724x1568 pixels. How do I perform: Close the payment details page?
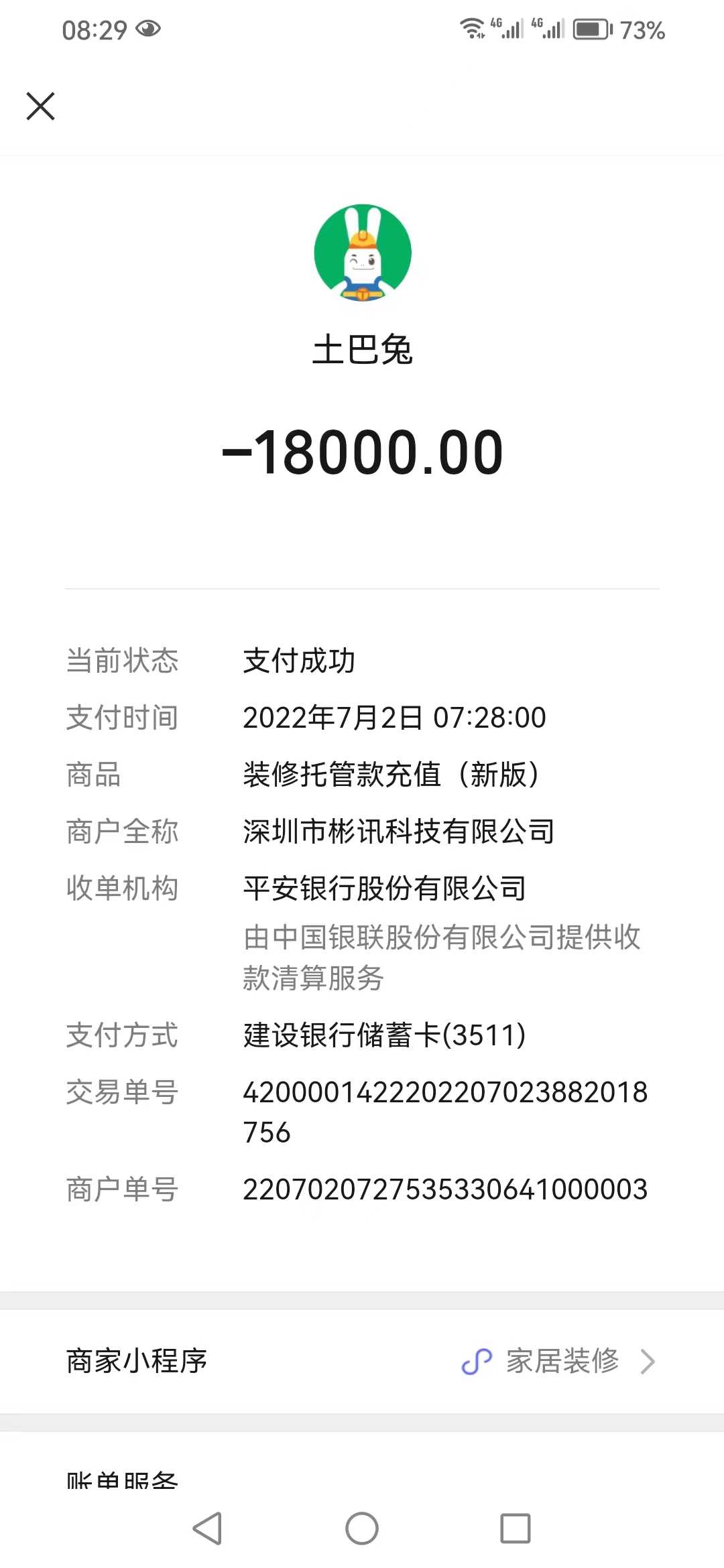40,107
